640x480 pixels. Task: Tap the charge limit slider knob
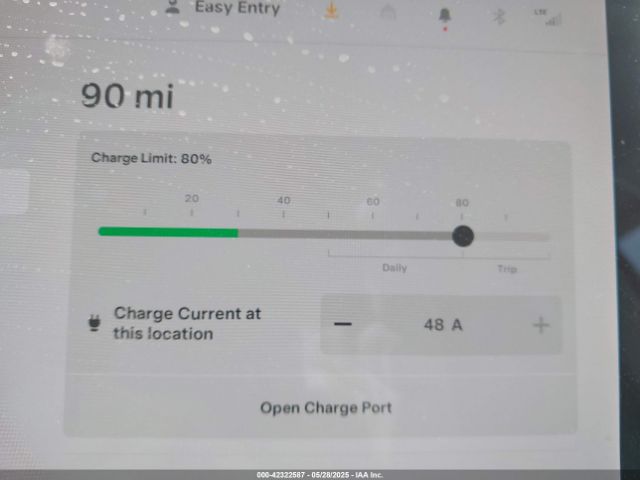click(x=462, y=236)
